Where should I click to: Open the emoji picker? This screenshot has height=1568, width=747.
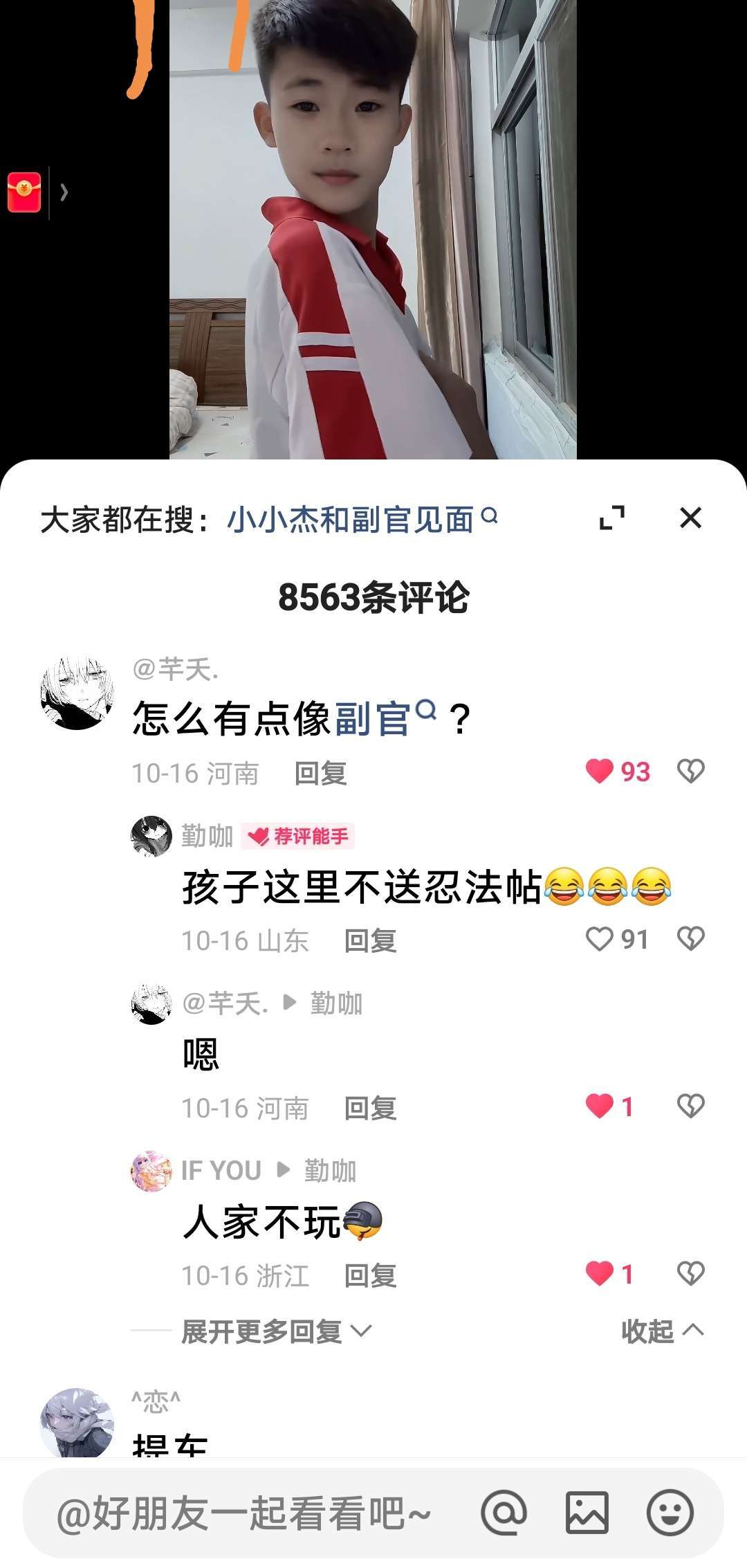coord(670,1513)
